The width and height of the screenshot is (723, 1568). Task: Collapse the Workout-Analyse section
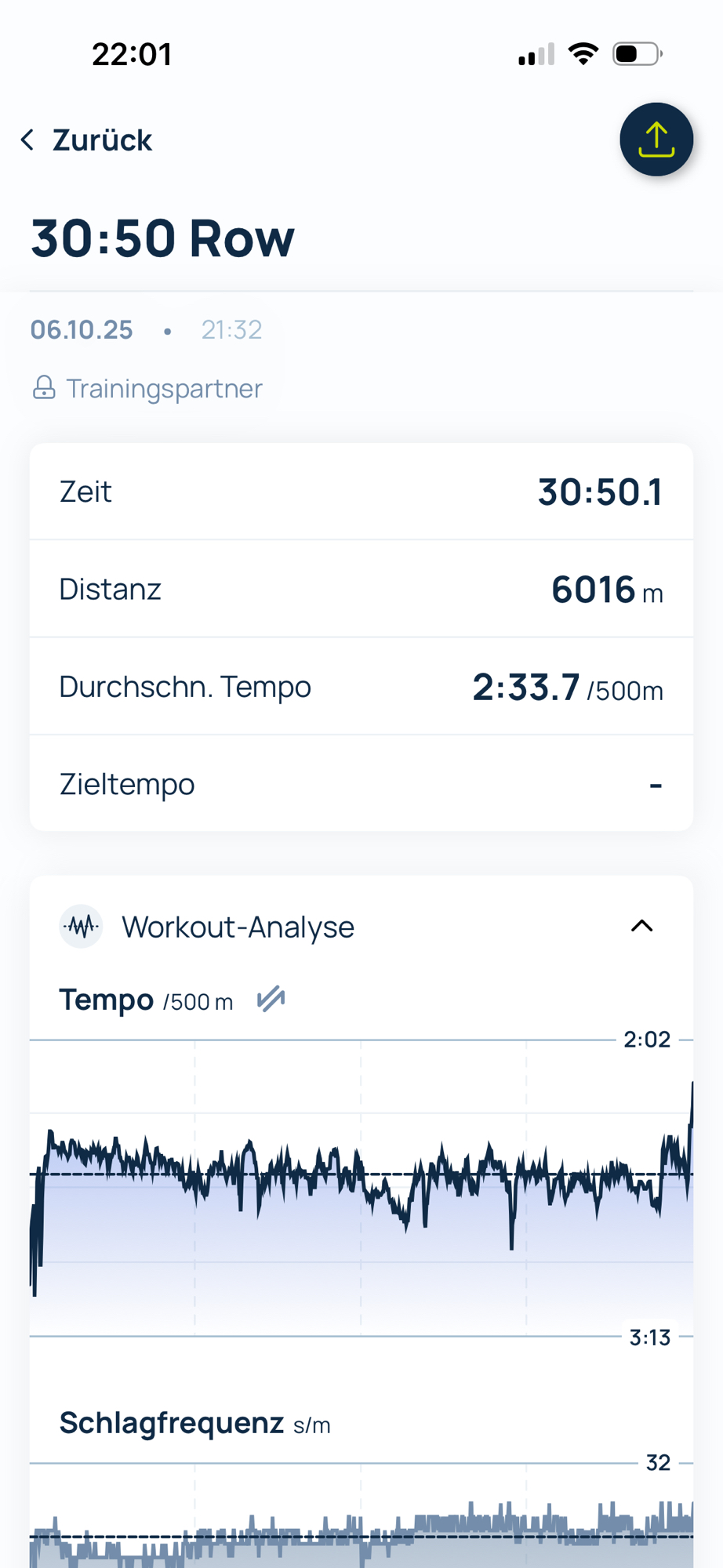(x=641, y=926)
